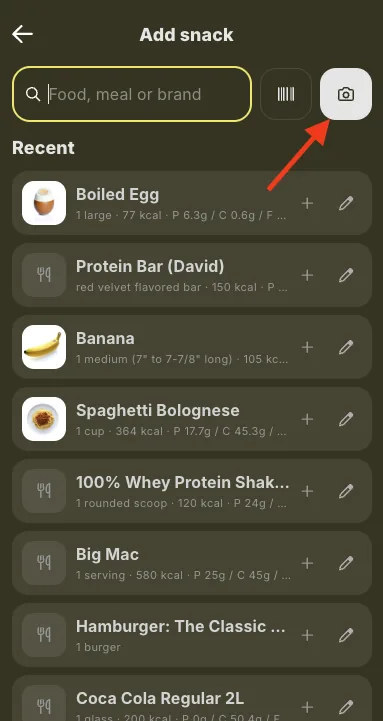Add Banana using its plus icon
The image size is (383, 721).
click(x=307, y=347)
